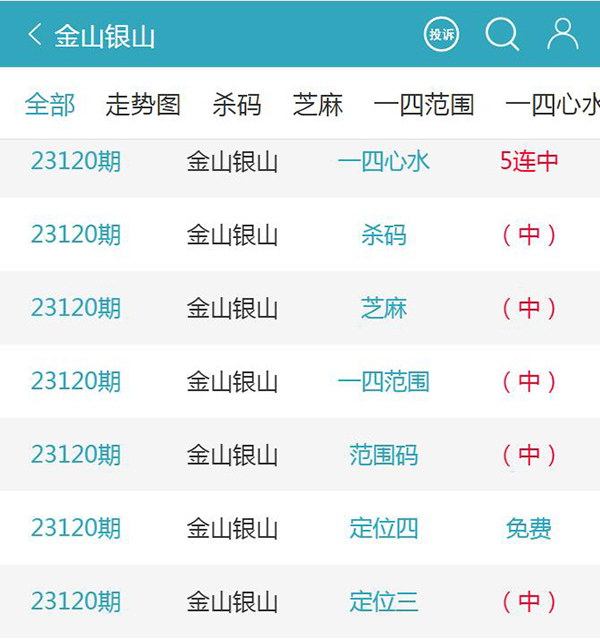Switch to the 芝麻 tab
Image resolution: width=600 pixels, height=639 pixels.
(x=318, y=104)
